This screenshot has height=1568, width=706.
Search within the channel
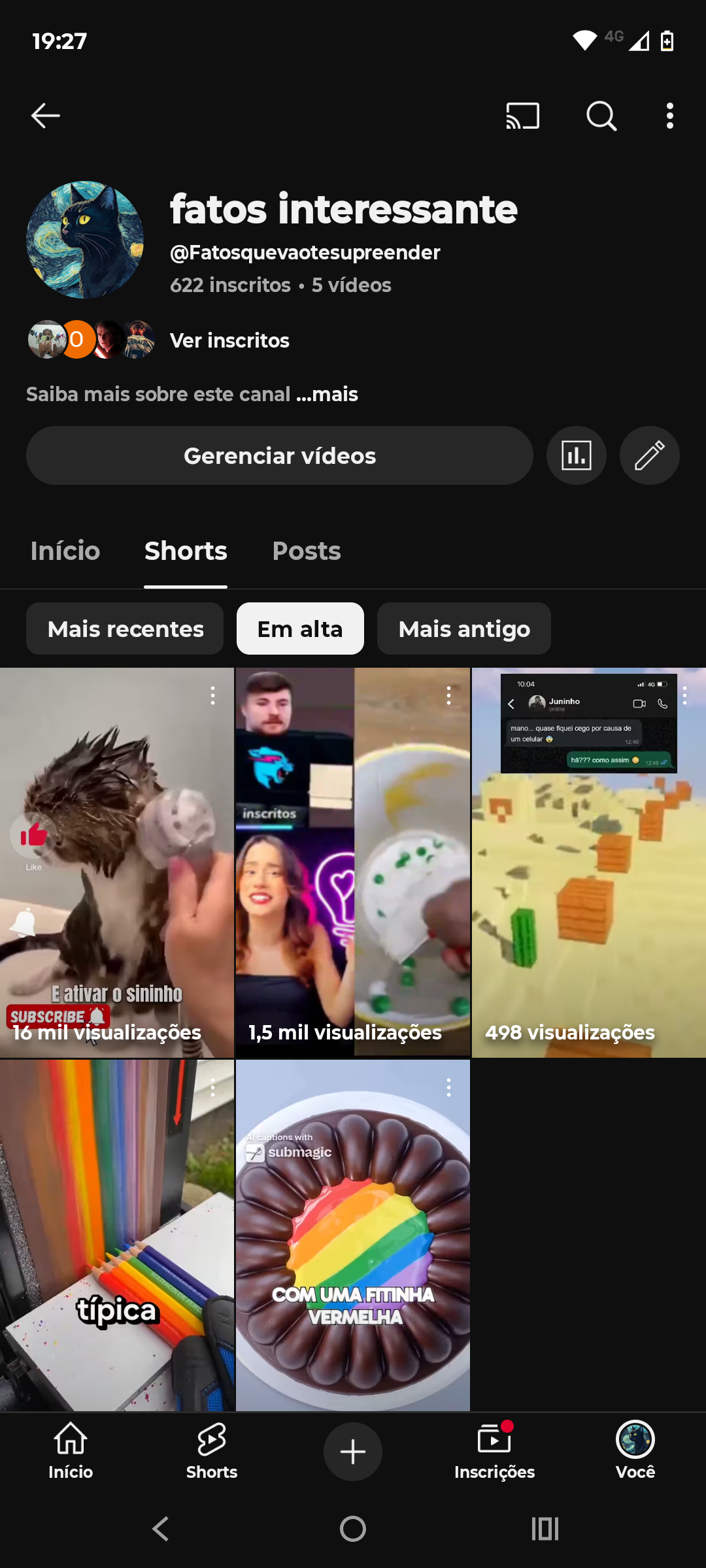(601, 116)
